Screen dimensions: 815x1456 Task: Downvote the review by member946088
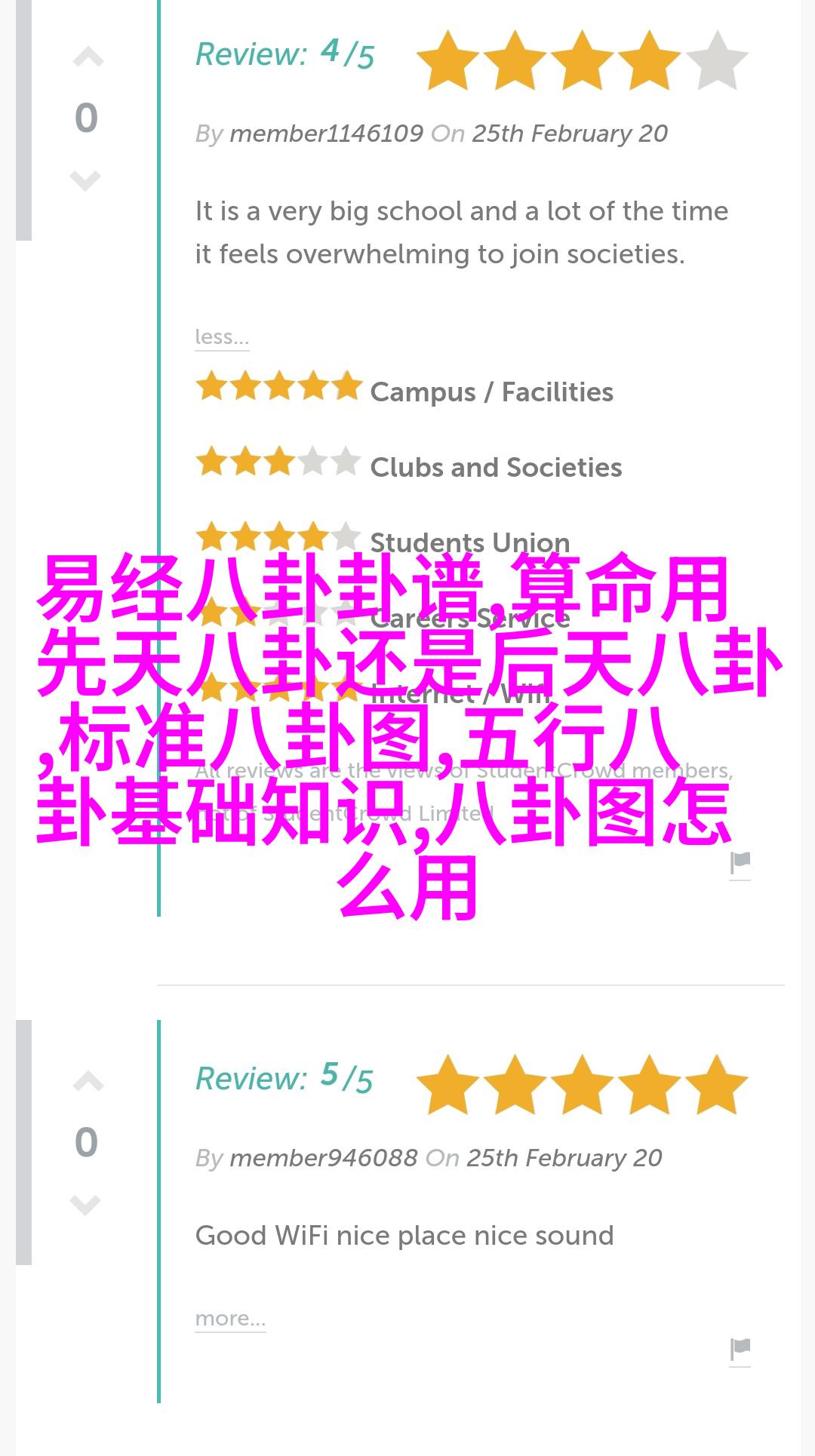[x=85, y=1205]
